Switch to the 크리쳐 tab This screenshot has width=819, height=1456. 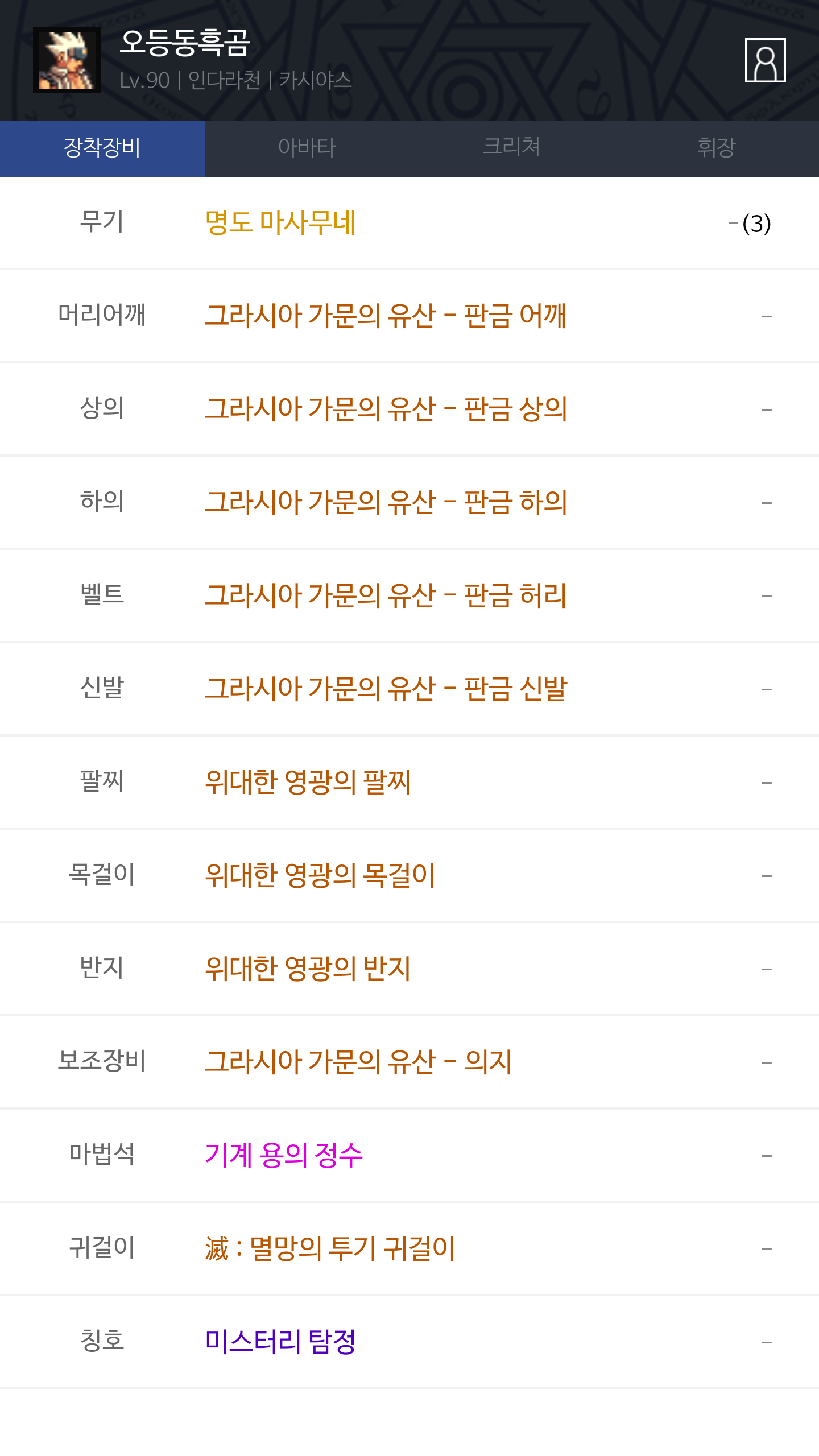[x=512, y=148]
